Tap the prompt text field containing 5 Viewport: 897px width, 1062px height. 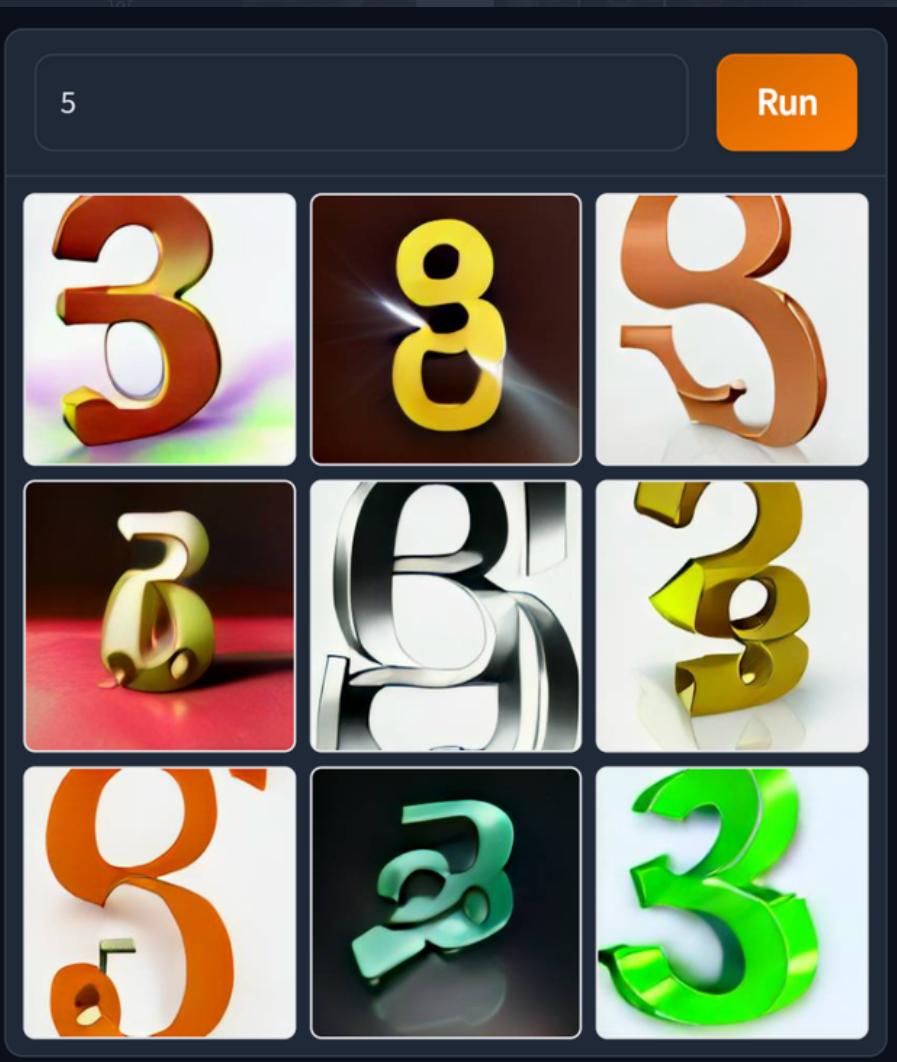click(x=360, y=103)
